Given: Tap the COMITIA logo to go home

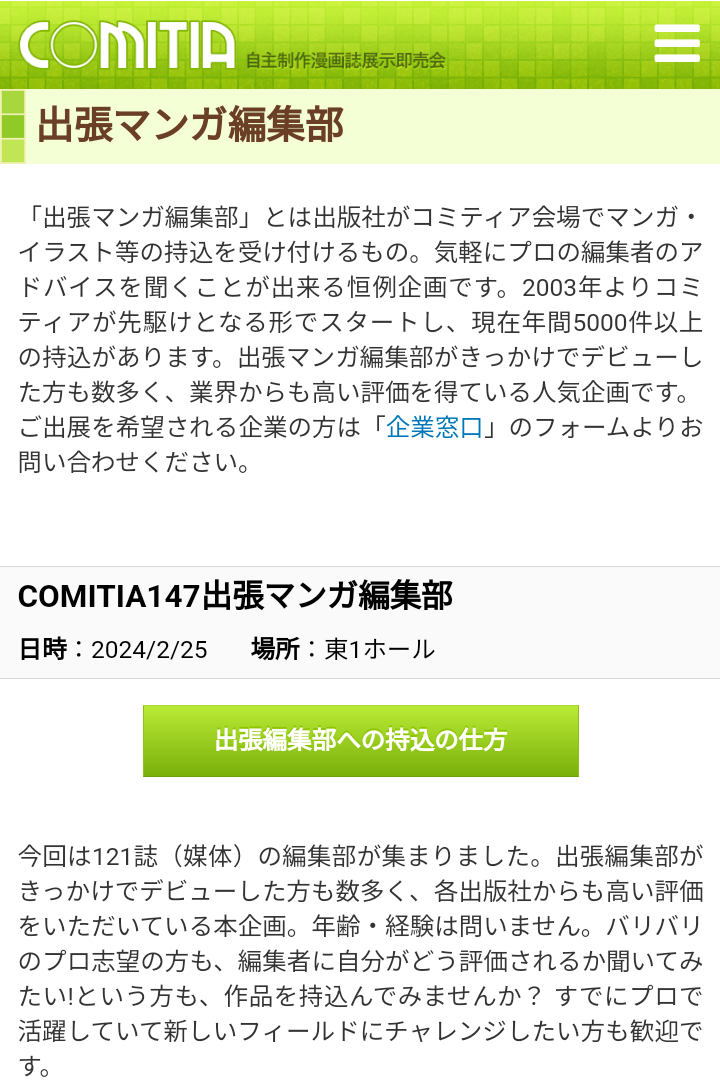Looking at the screenshot, I should coord(127,45).
